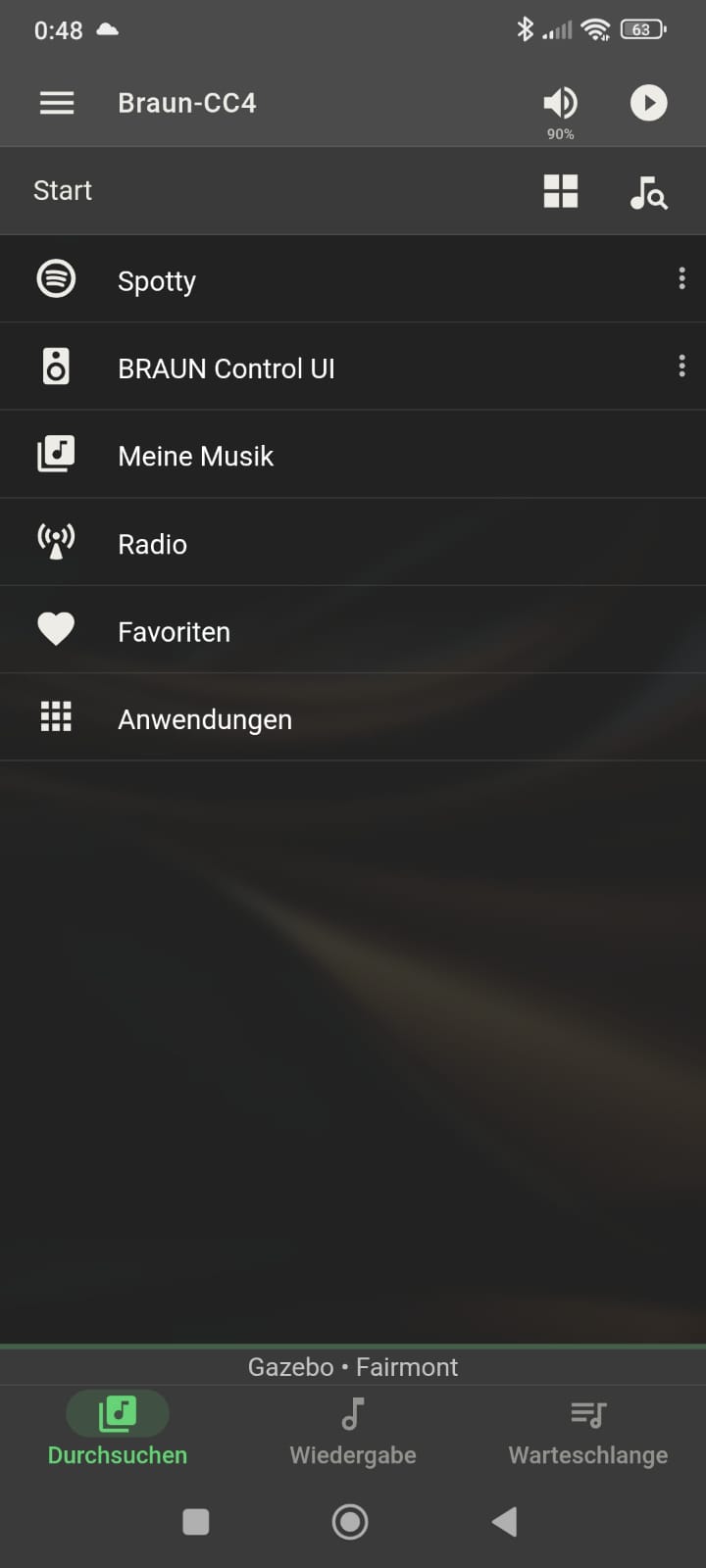Go back with the system back button
706x1568 pixels.
pyautogui.click(x=504, y=1522)
